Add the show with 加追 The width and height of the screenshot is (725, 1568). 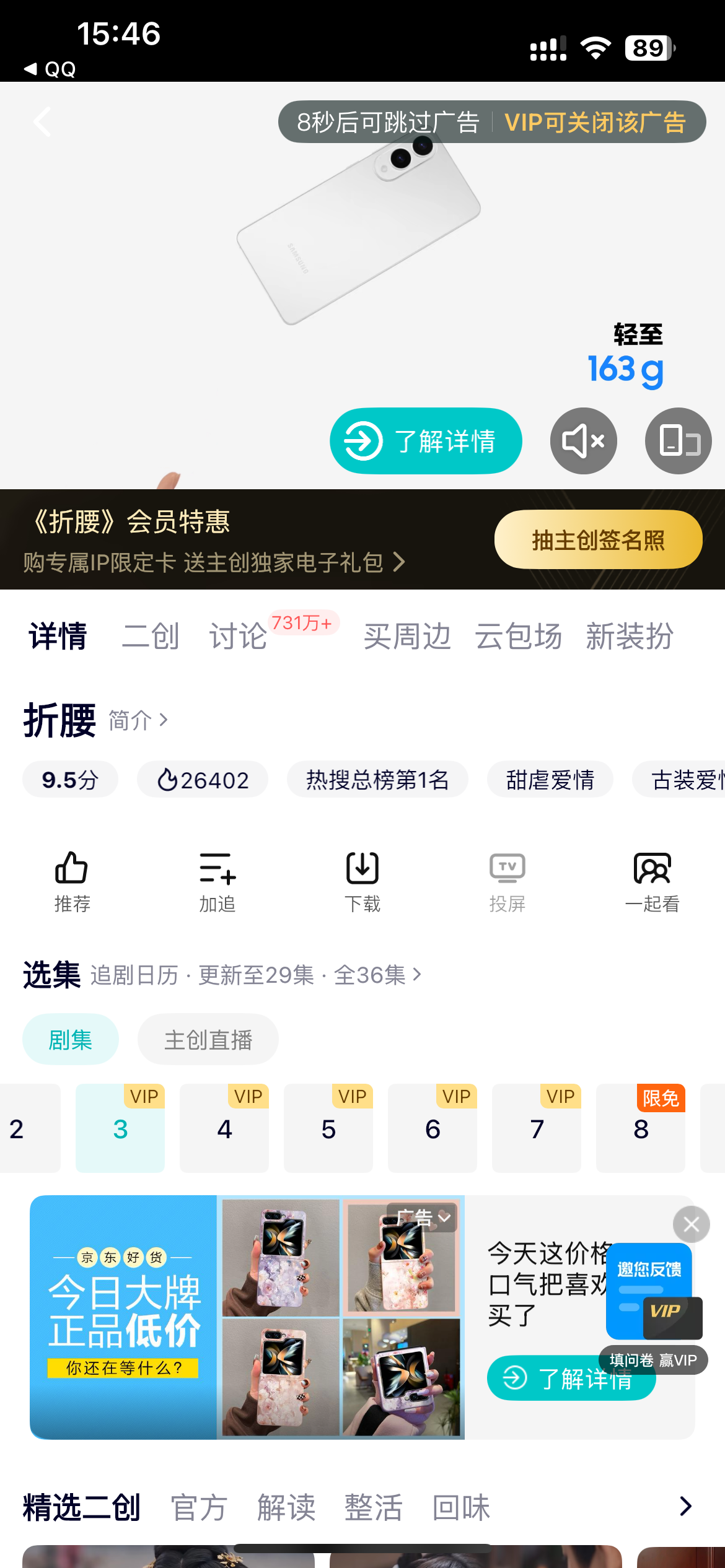coord(217,881)
